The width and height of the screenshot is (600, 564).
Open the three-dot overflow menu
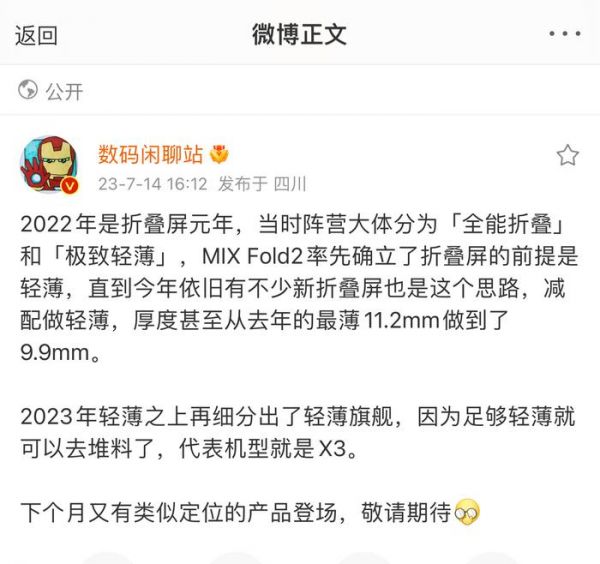564,34
